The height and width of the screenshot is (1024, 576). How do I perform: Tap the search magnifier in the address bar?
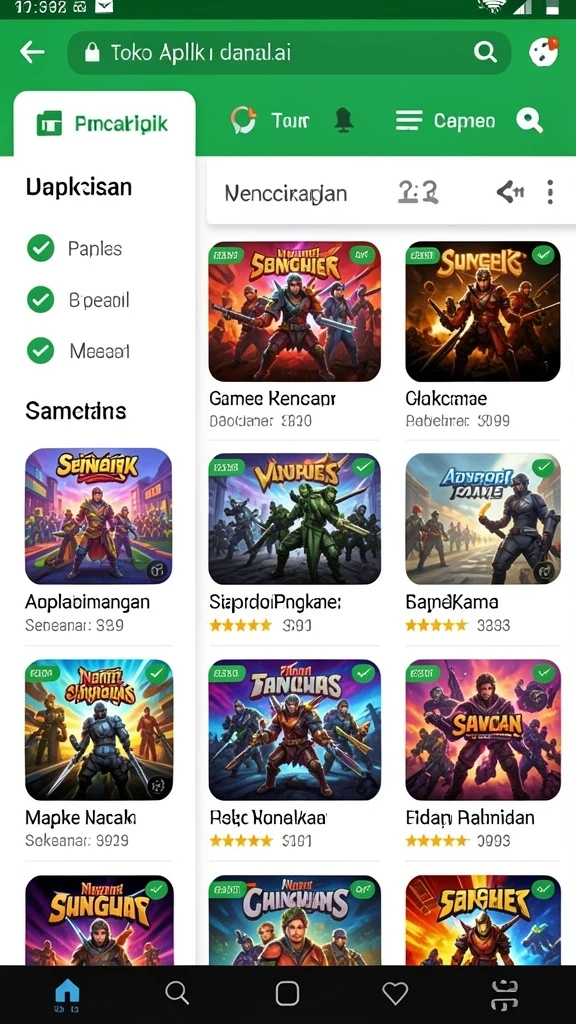485,52
